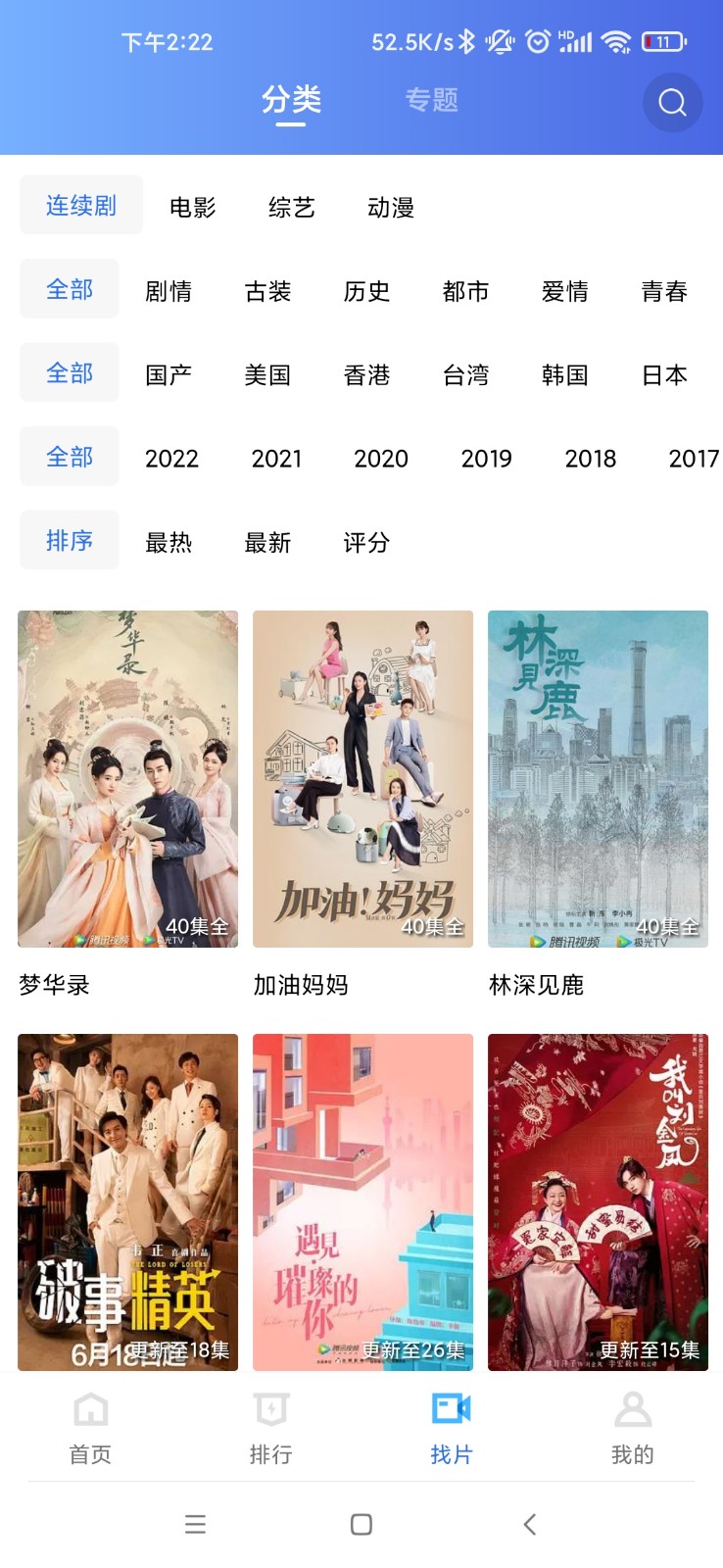723x1568 pixels.
Task: Sort by 评分 rating
Action: point(363,542)
